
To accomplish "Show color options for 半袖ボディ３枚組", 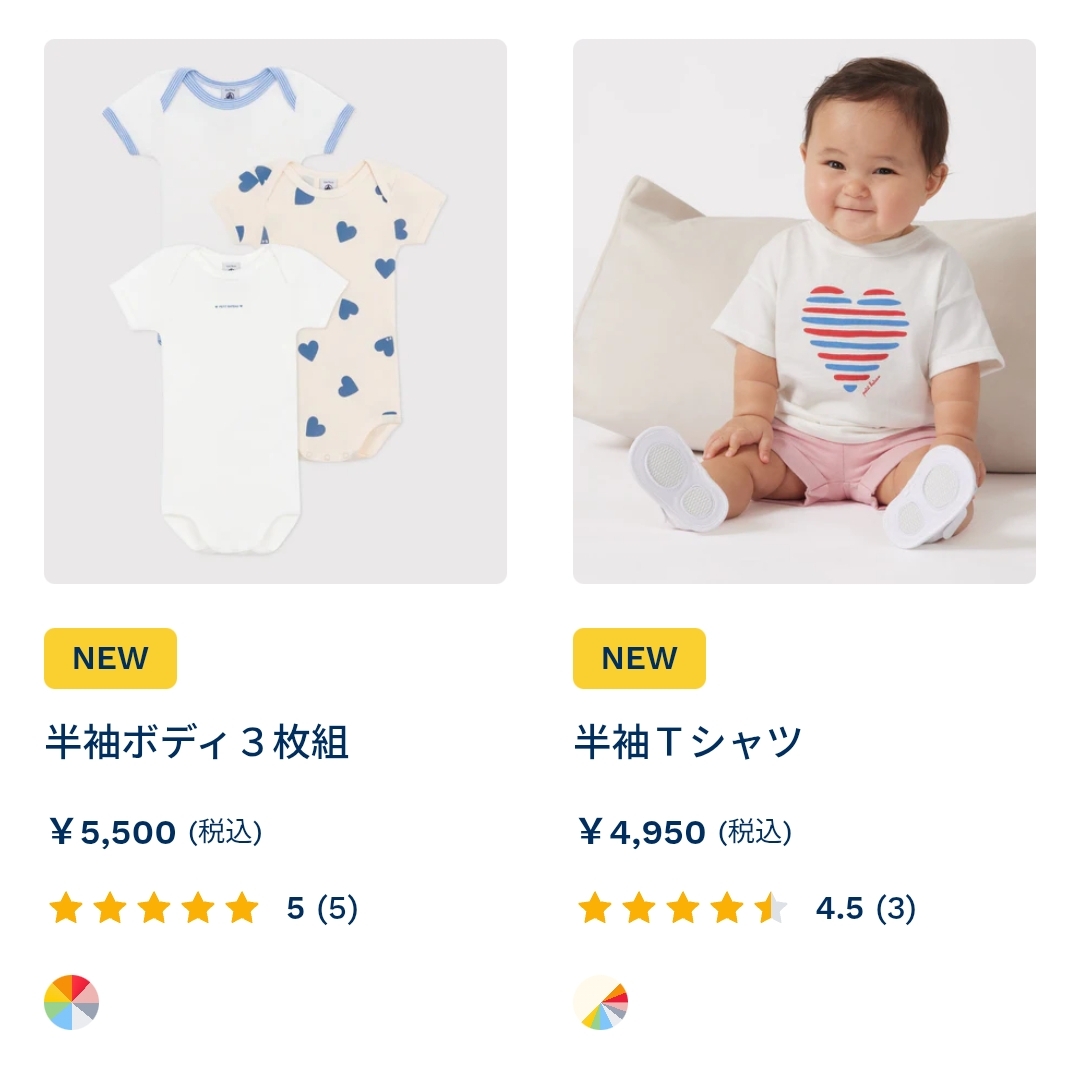I will pyautogui.click(x=72, y=1002).
